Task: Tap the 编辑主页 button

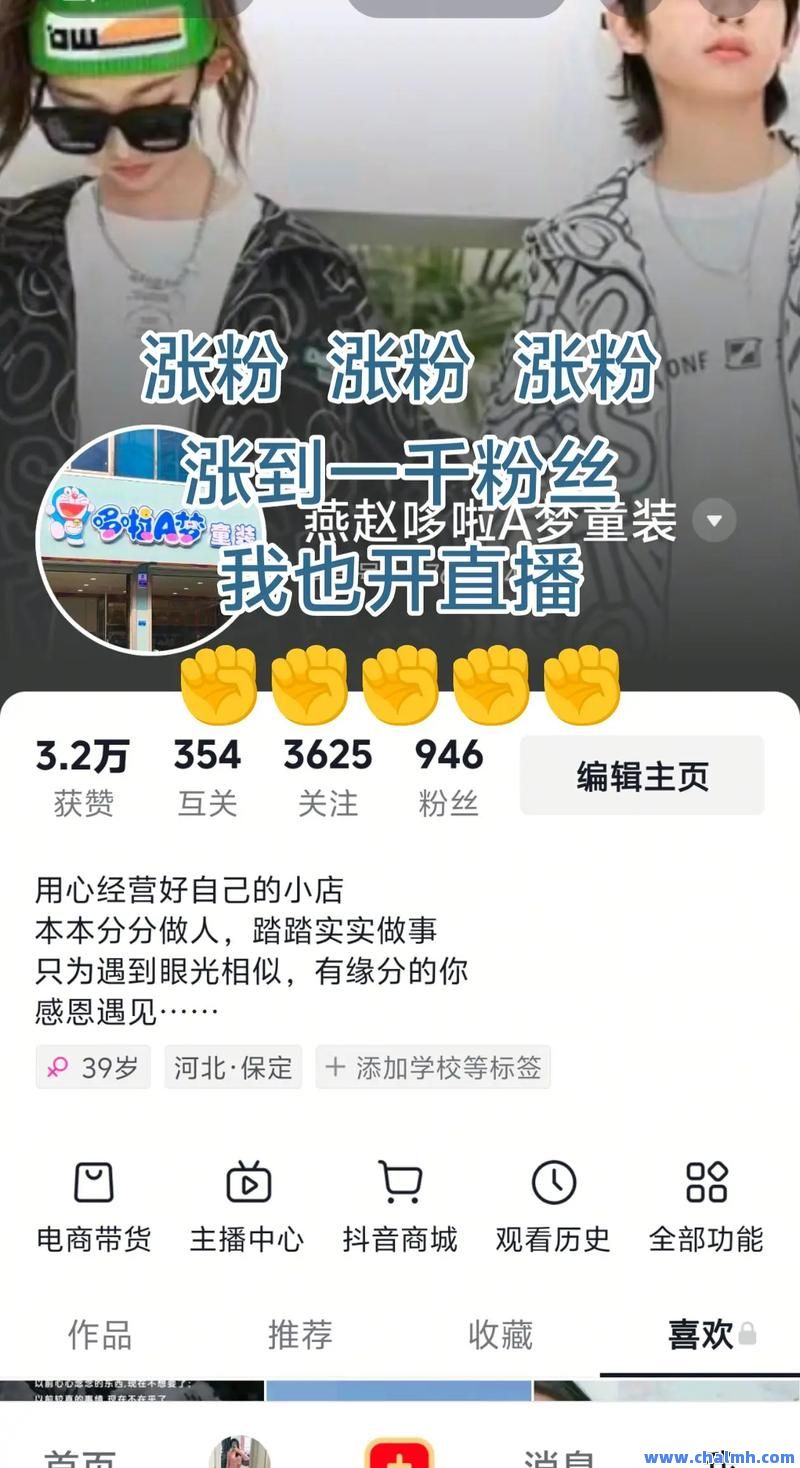Action: click(x=642, y=776)
